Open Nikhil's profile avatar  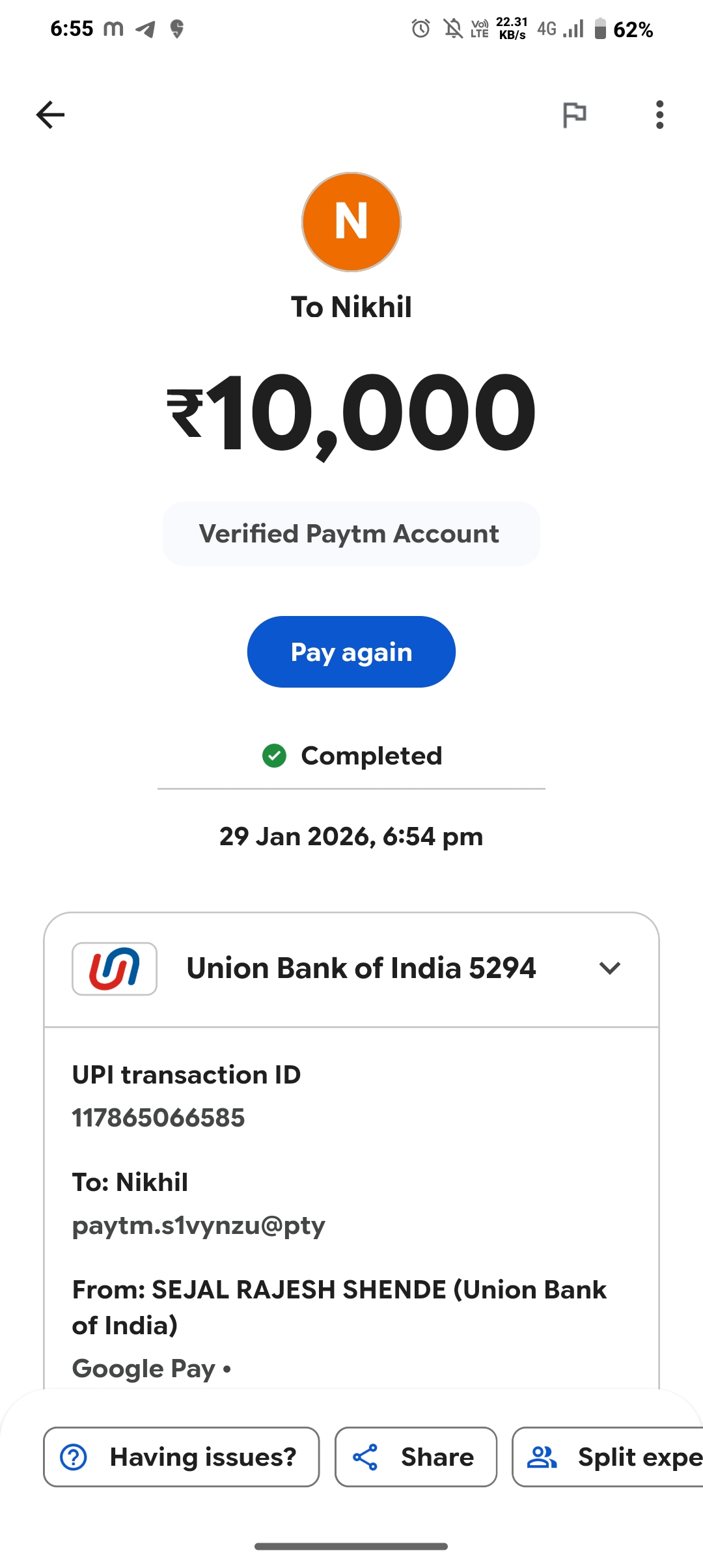(x=351, y=222)
